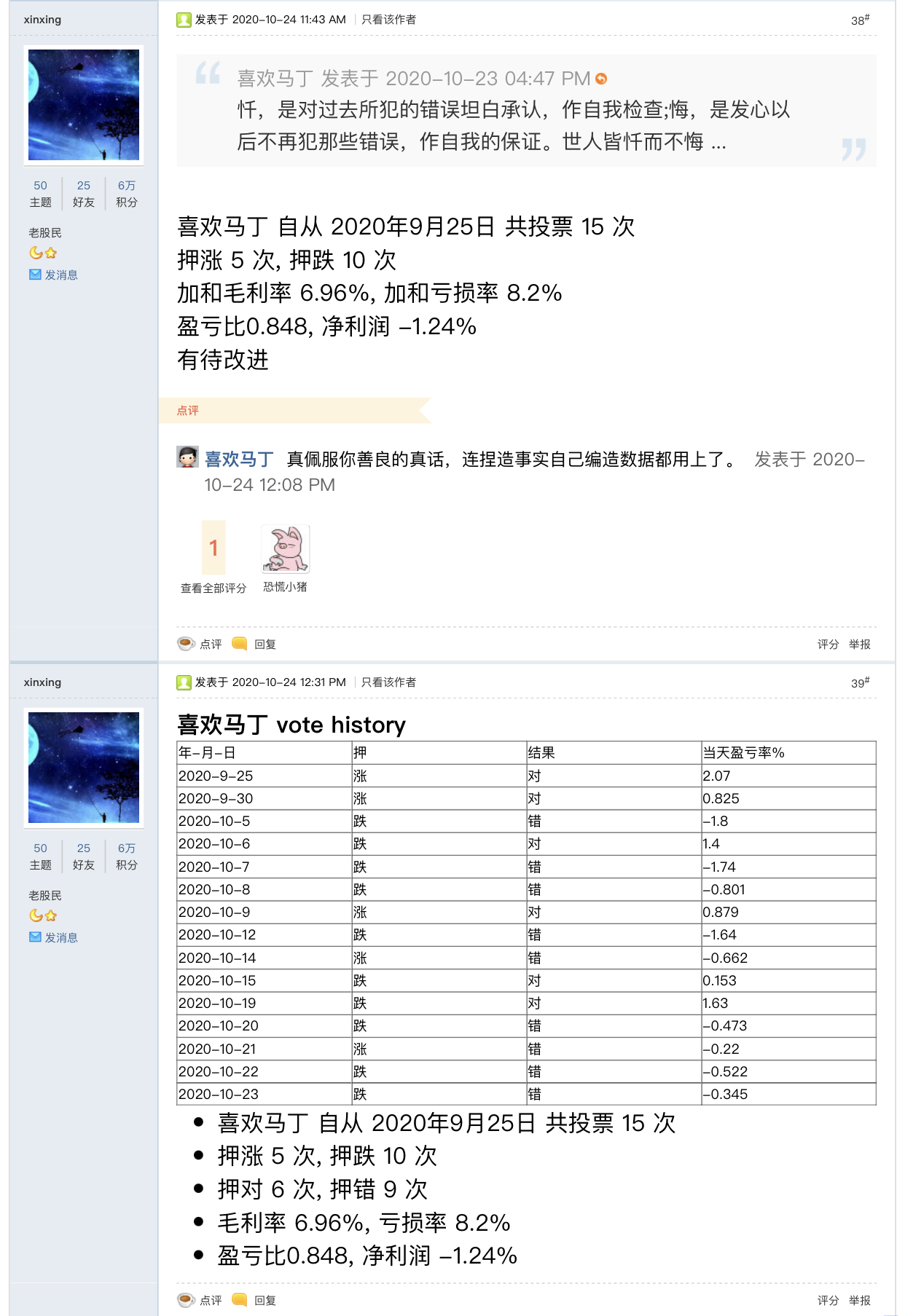Viewport: 905px width, 1316px height.
Task: Reply to post 39 via 回复
Action: [265, 1300]
